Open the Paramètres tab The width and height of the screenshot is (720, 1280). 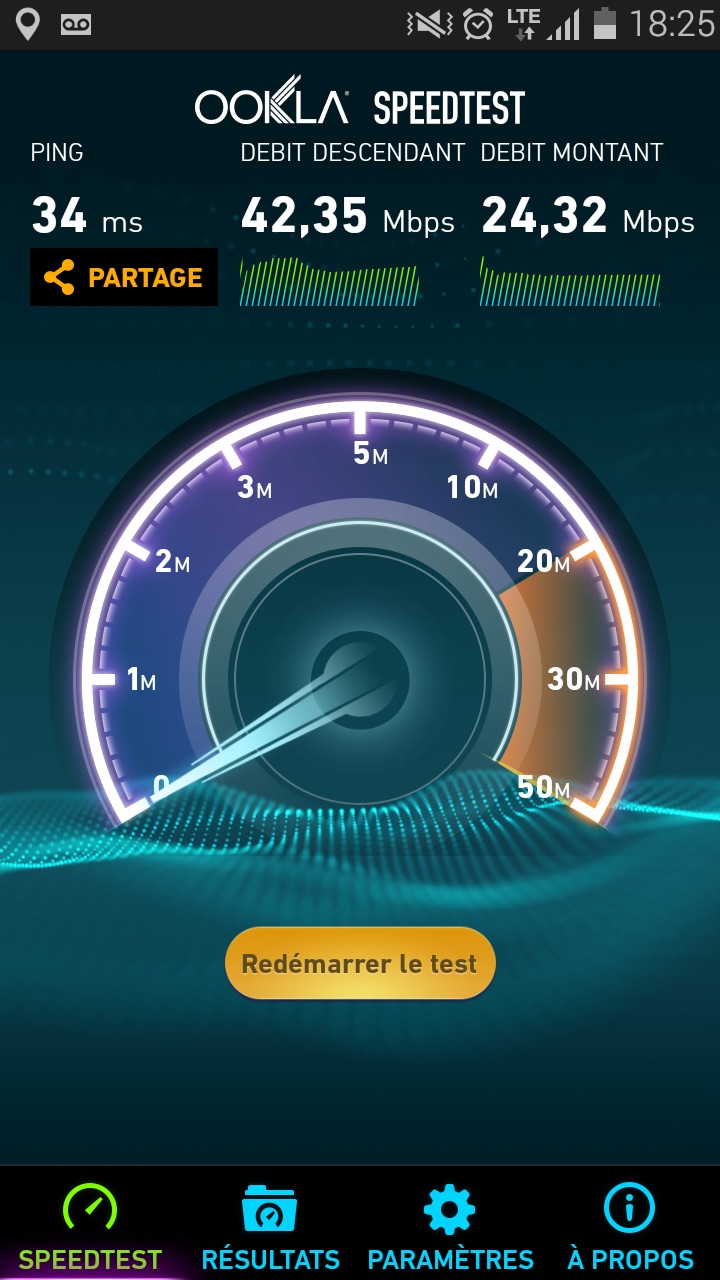[450, 1226]
